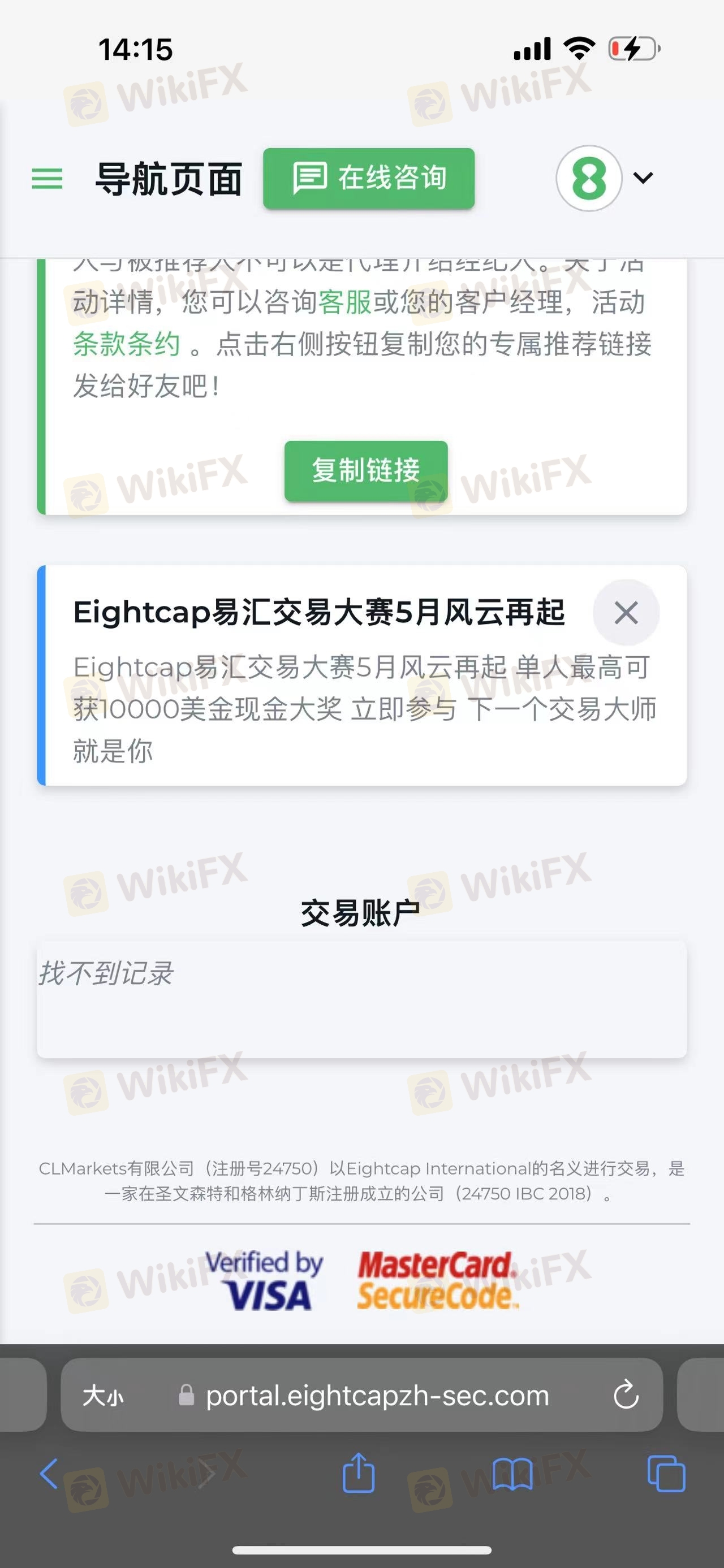Open the 条款条约 link
This screenshot has width=724, height=1568.
127,344
